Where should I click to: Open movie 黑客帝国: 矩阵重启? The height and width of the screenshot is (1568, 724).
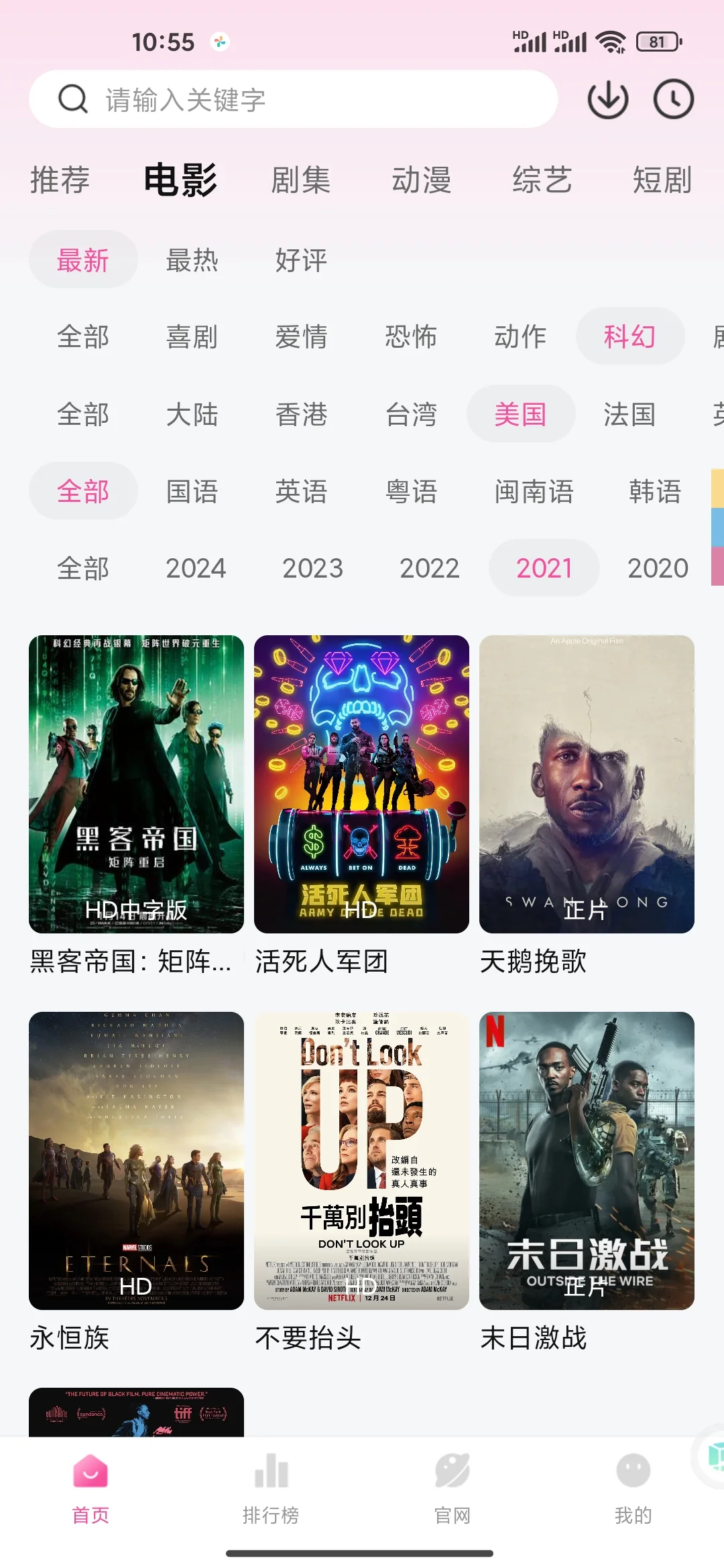(136, 784)
